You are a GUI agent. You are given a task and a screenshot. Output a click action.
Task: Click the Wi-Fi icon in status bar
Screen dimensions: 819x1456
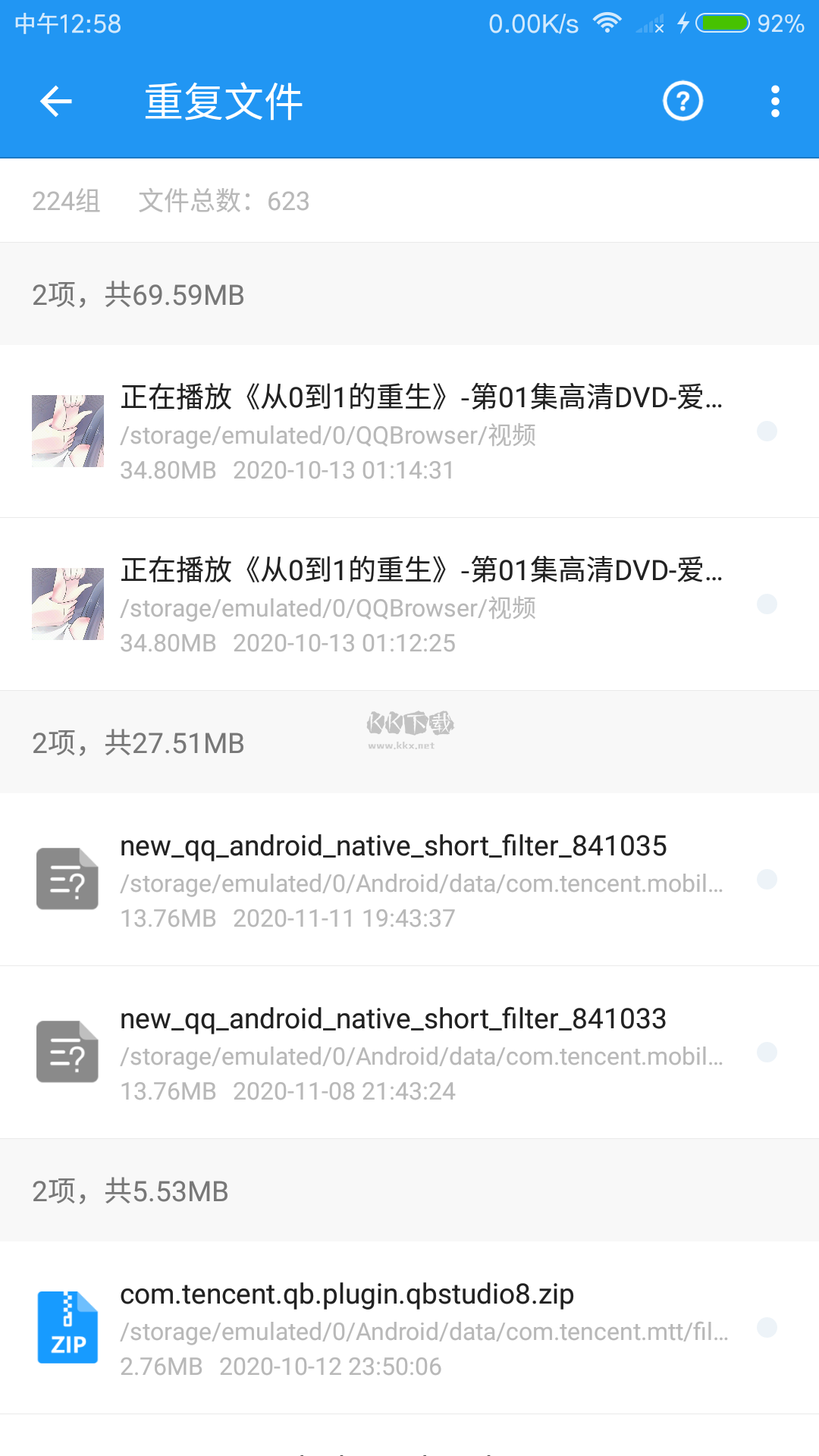point(606,23)
